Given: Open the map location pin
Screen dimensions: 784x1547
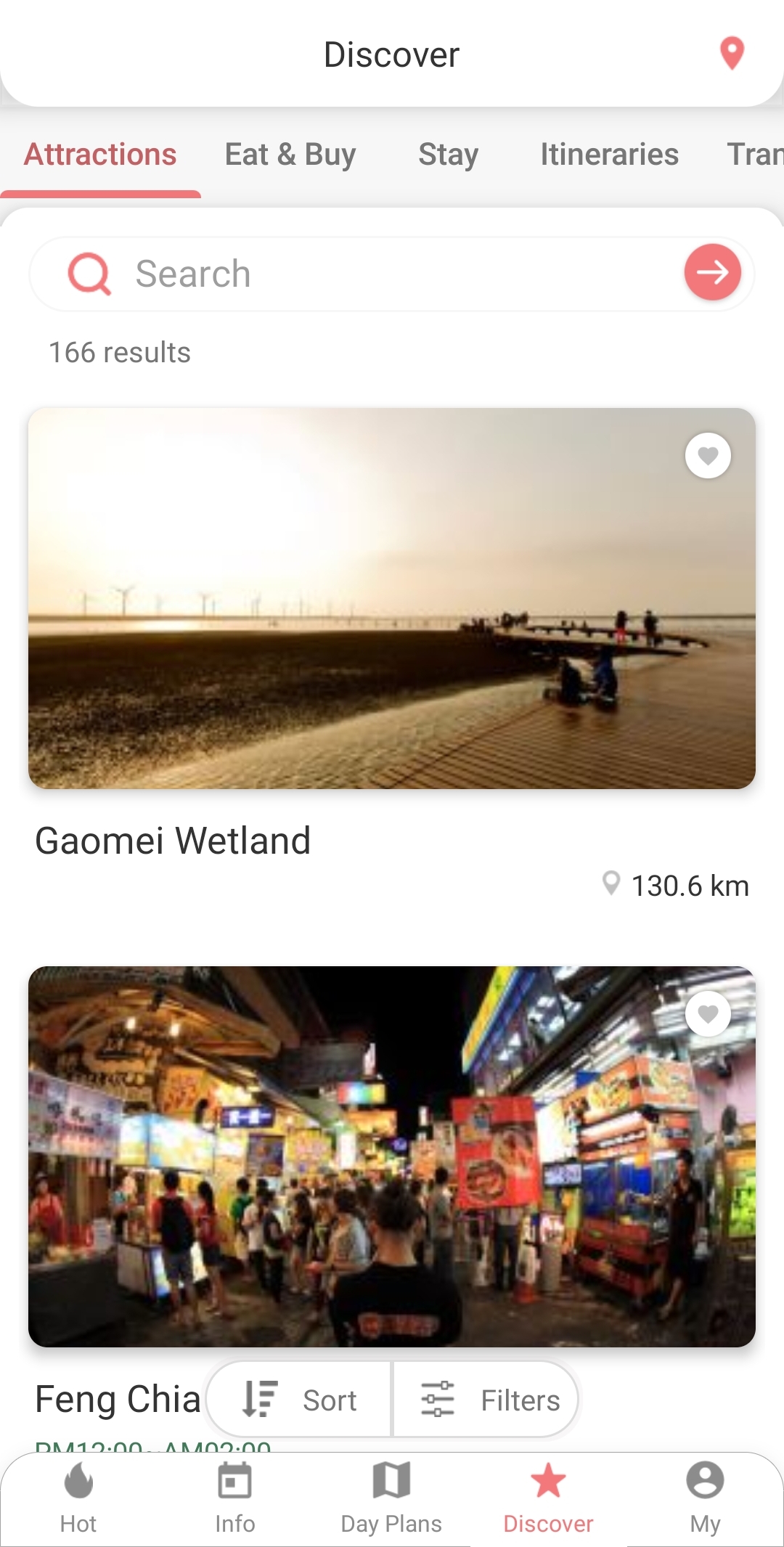Looking at the screenshot, I should 732,53.
